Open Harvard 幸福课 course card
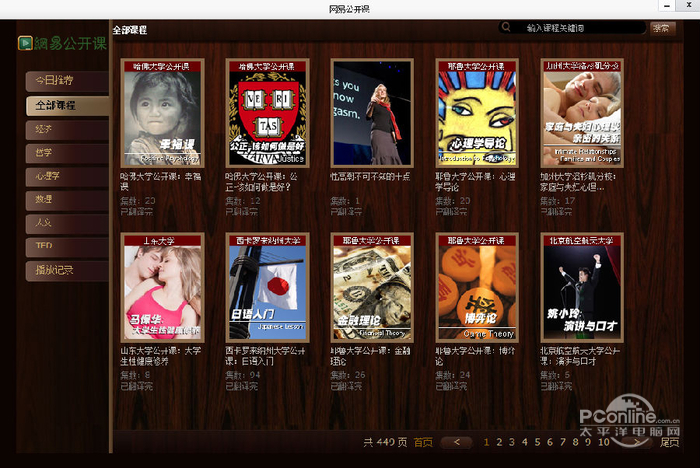 162,113
